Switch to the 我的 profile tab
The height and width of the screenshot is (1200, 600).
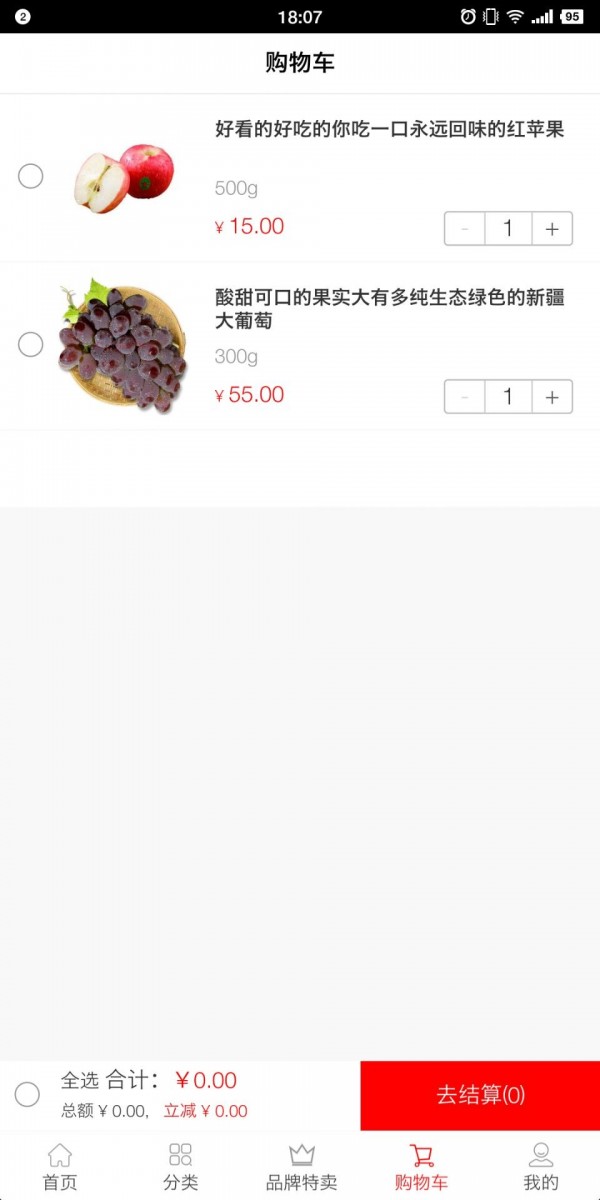[x=541, y=1167]
